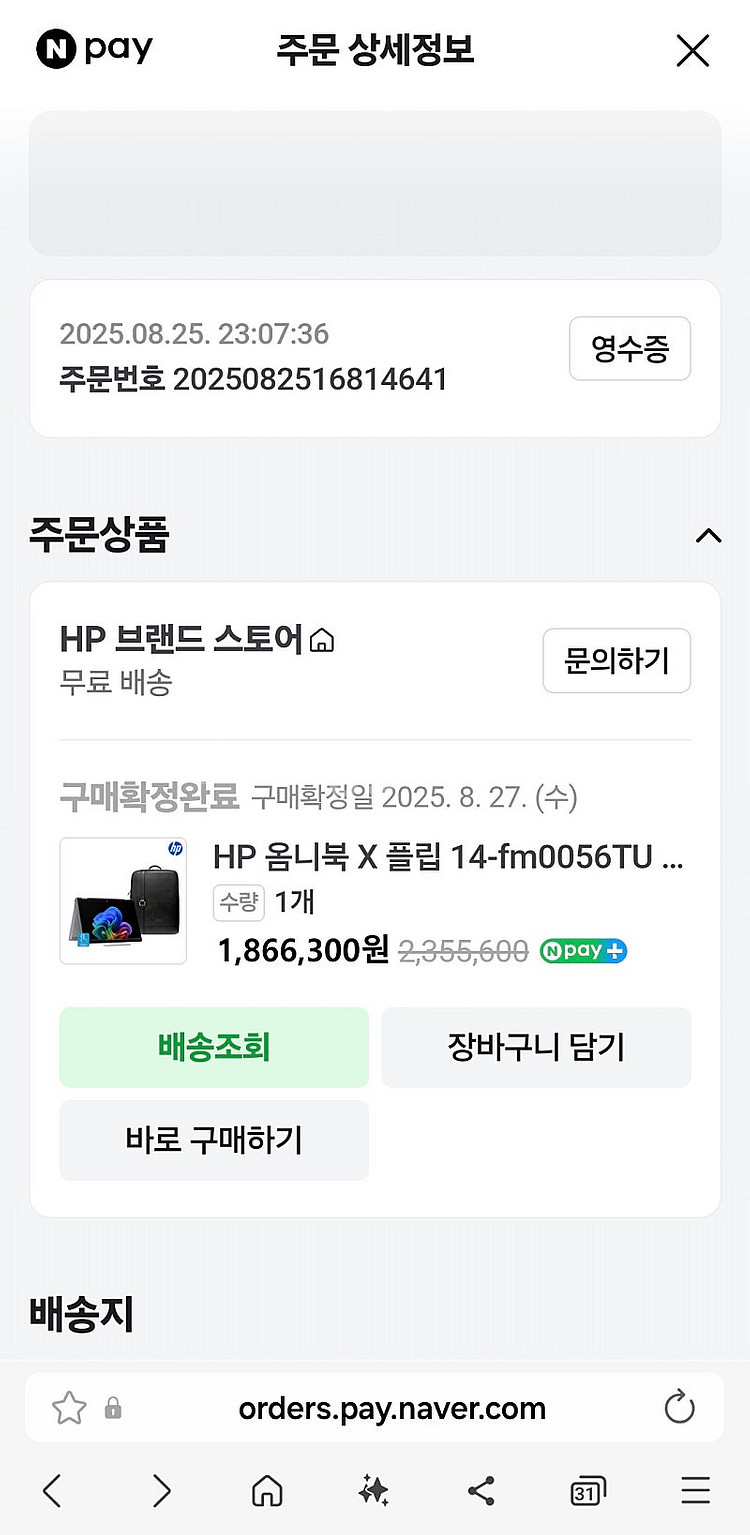Tap the N pay logo
Image resolution: width=750 pixels, height=1535 pixels.
coord(94,49)
